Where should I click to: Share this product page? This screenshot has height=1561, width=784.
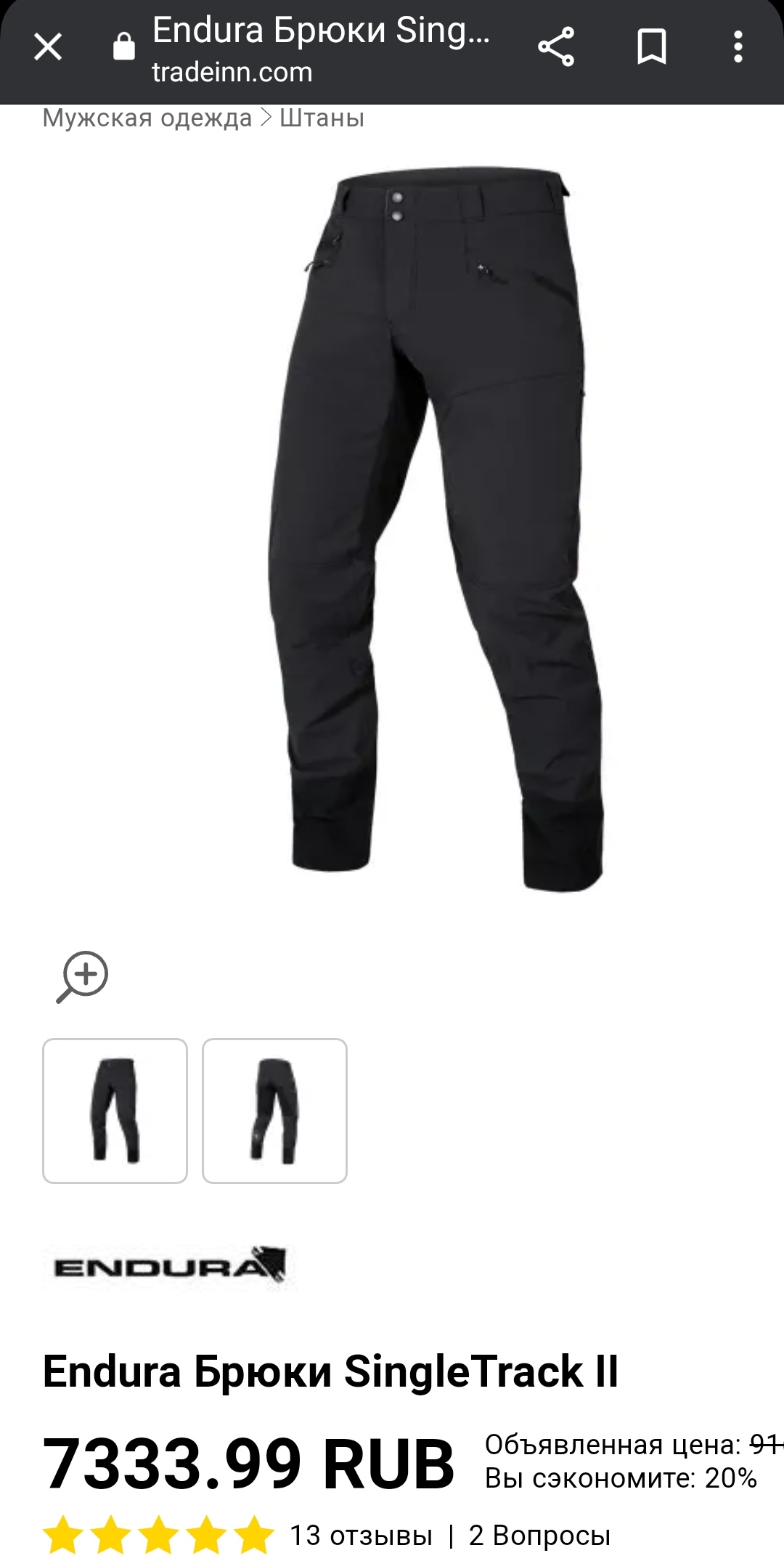(556, 48)
